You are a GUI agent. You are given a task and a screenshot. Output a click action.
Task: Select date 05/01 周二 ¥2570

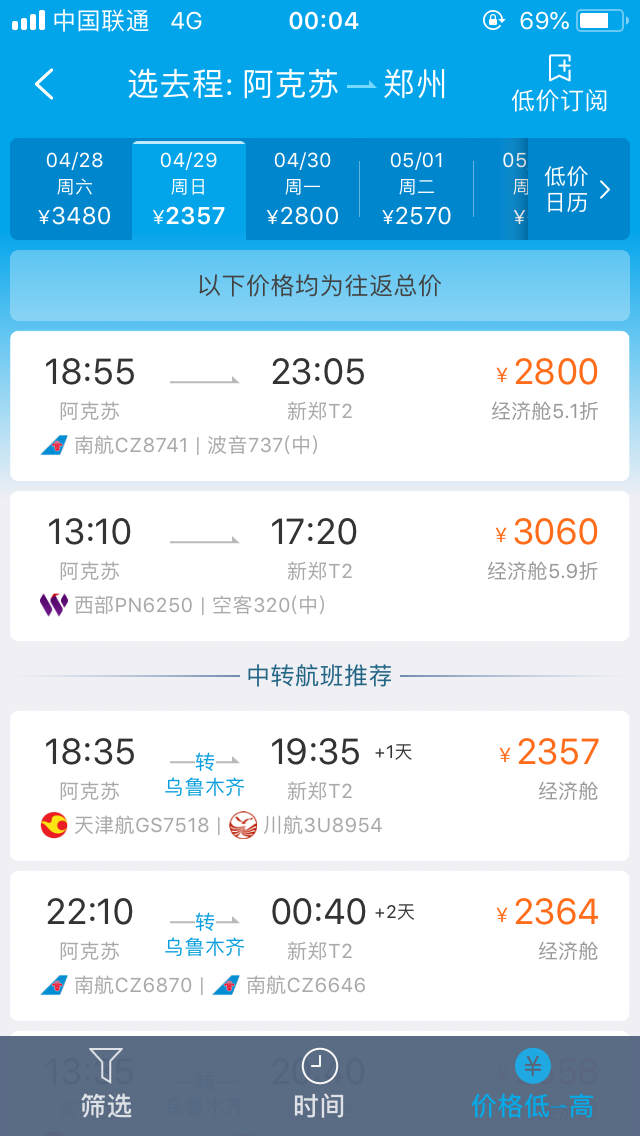pyautogui.click(x=417, y=189)
